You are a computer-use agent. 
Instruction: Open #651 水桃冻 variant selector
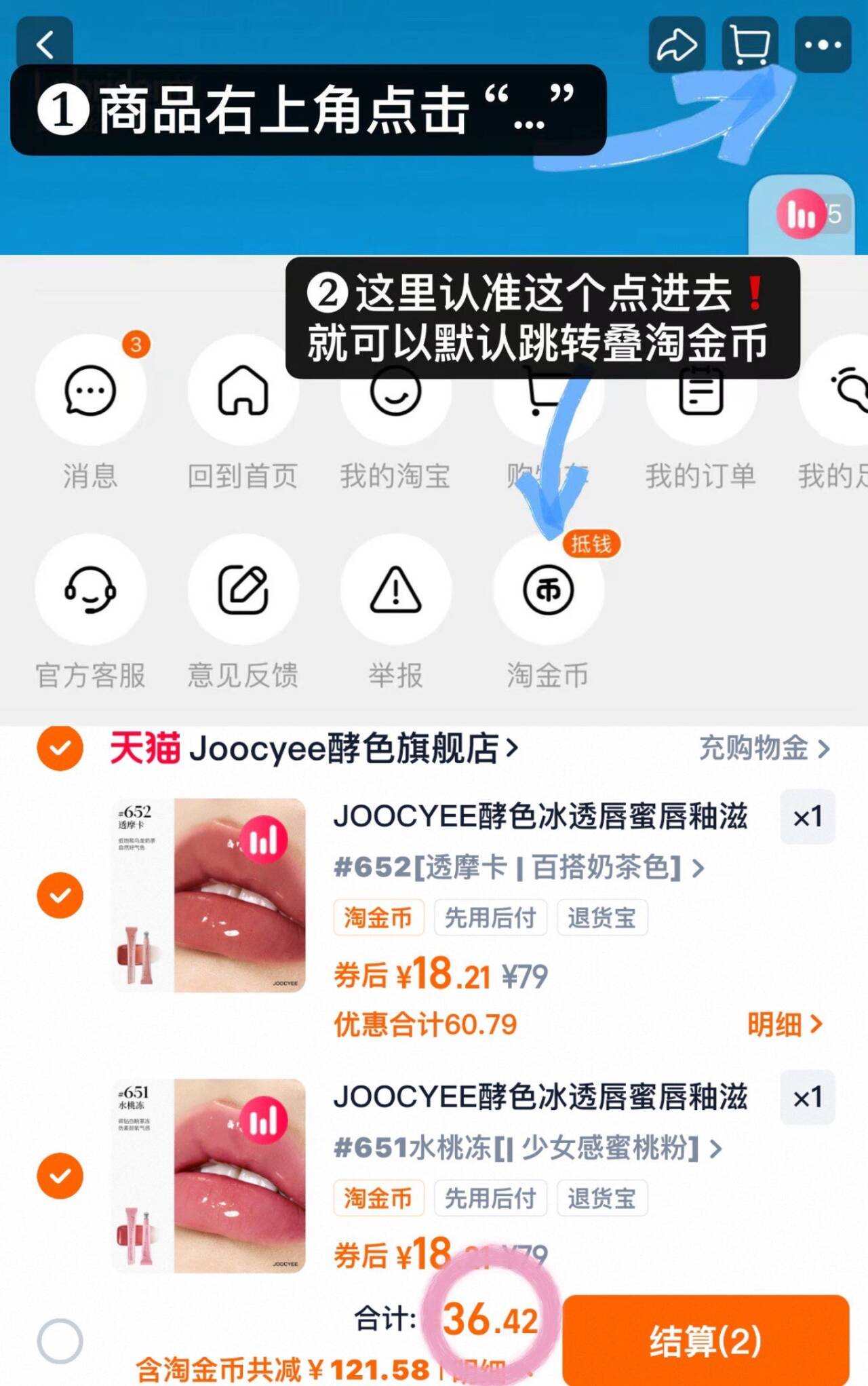pyautogui.click(x=526, y=1149)
